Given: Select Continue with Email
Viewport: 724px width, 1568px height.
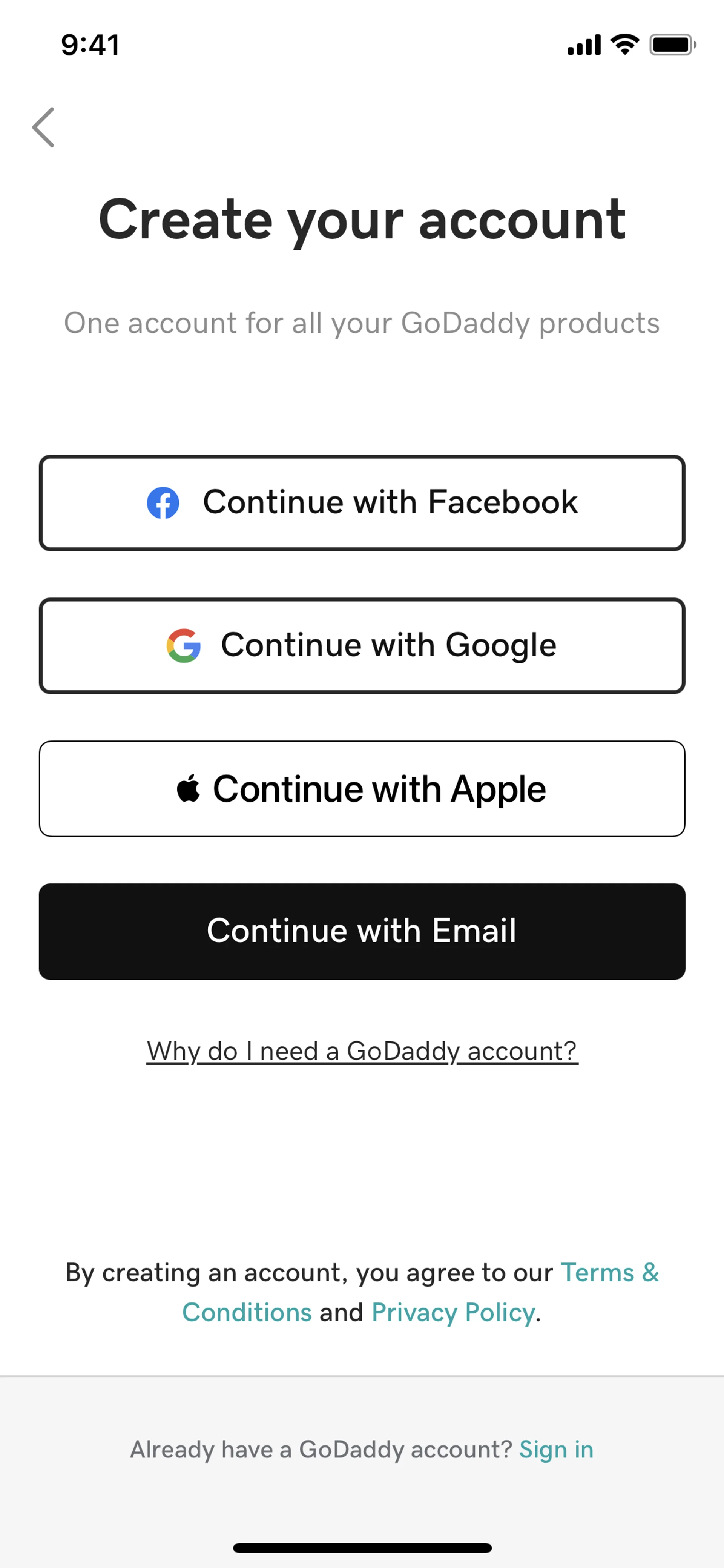Looking at the screenshot, I should tap(362, 931).
